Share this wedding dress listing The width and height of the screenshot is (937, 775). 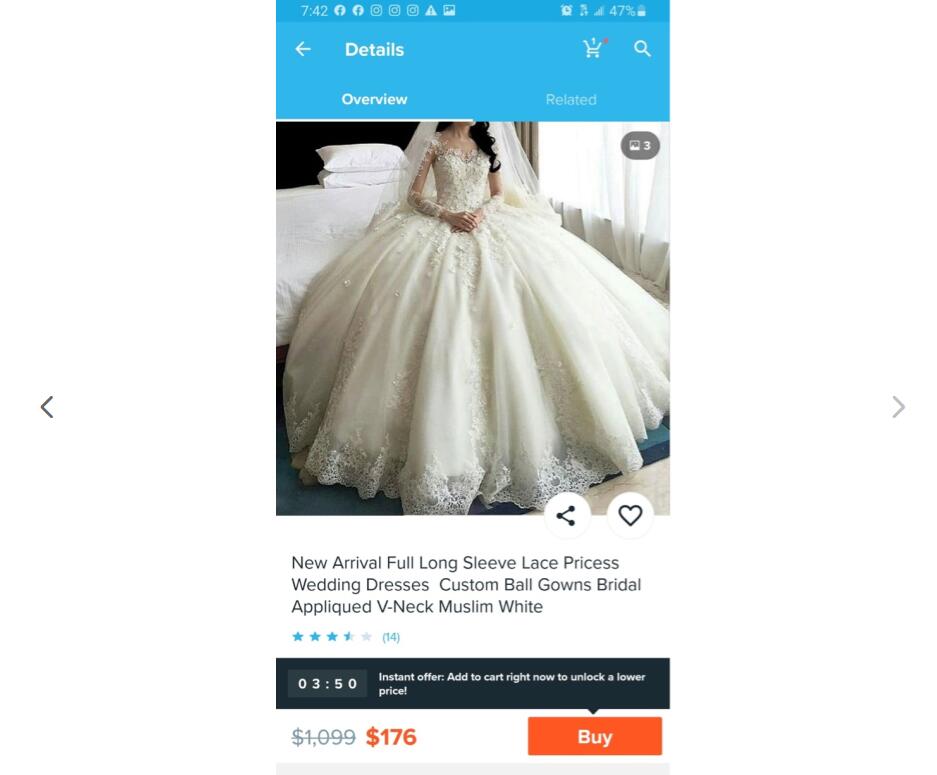567,516
